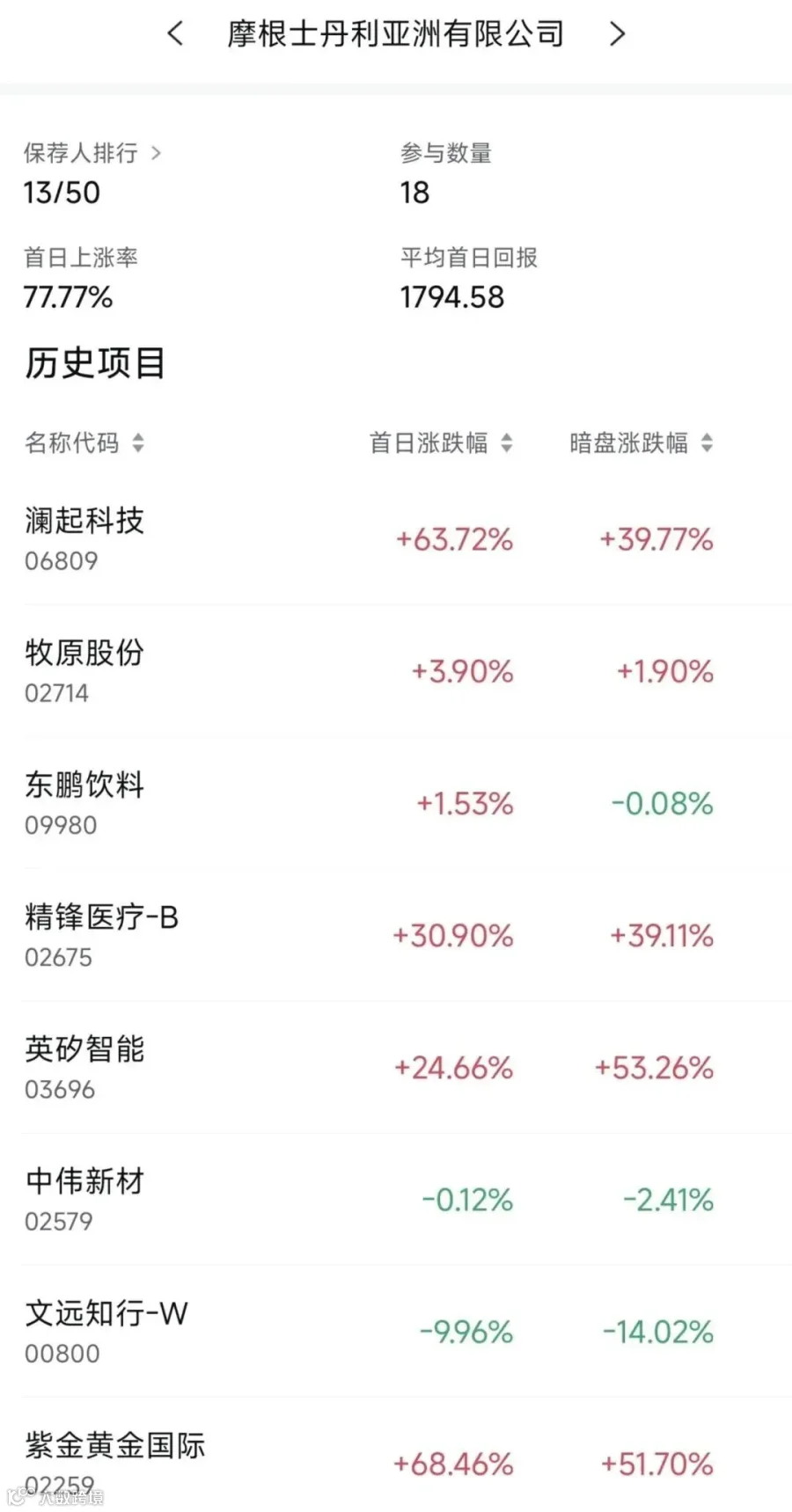The width and height of the screenshot is (792, 1512).
Task: Go to the next sponsor with right arrow
Action: [618, 34]
